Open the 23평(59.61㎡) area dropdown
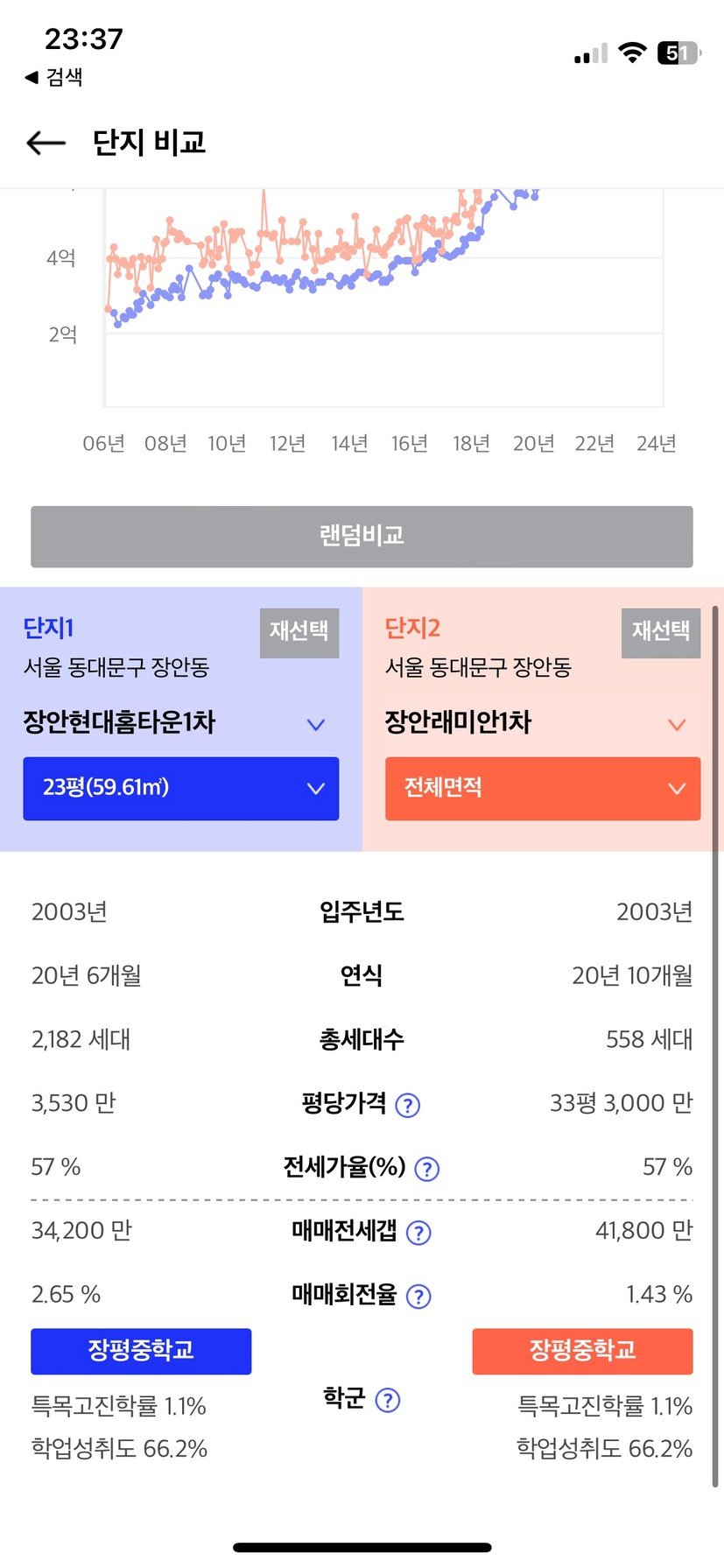724x1568 pixels. [180, 788]
